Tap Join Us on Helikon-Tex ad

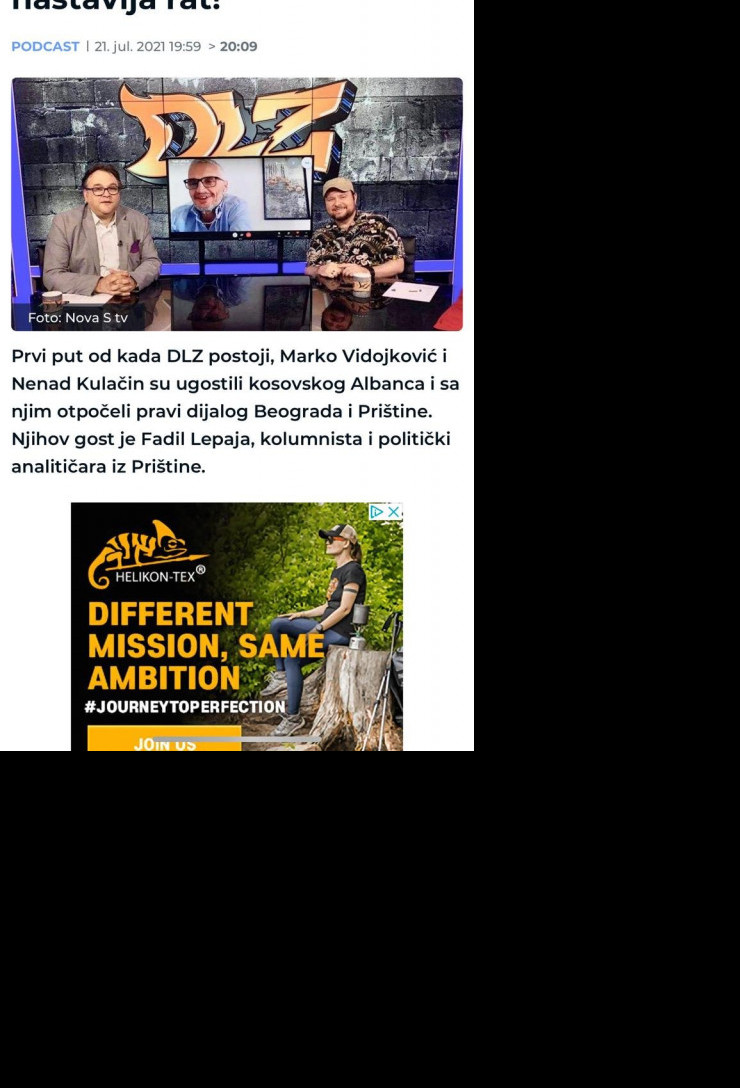pyautogui.click(x=164, y=742)
